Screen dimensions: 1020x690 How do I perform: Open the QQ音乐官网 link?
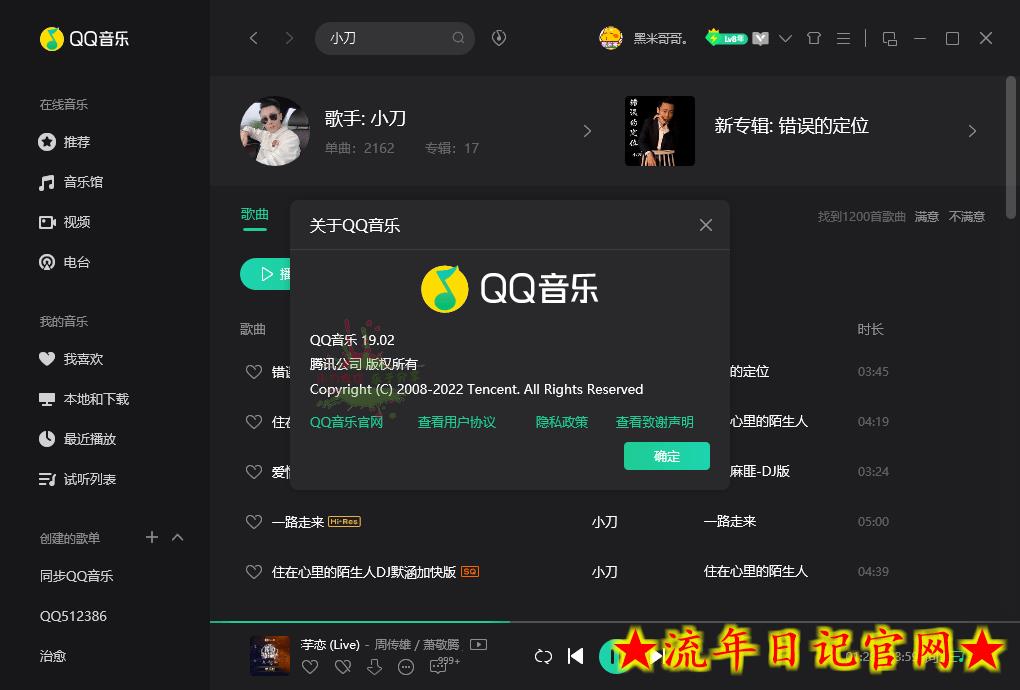[346, 422]
